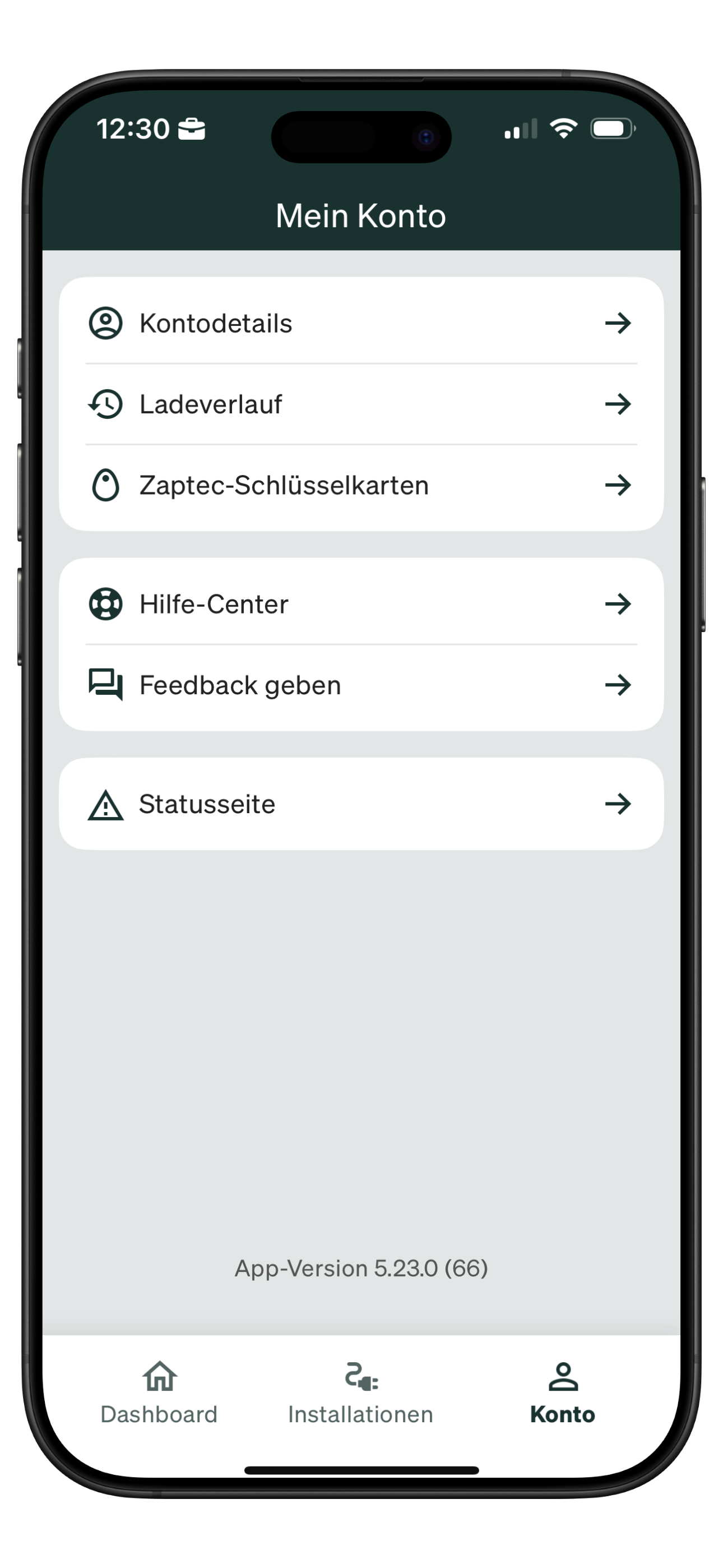Select Feedback geben
Image resolution: width=723 pixels, height=1568 pixels.
click(x=360, y=685)
